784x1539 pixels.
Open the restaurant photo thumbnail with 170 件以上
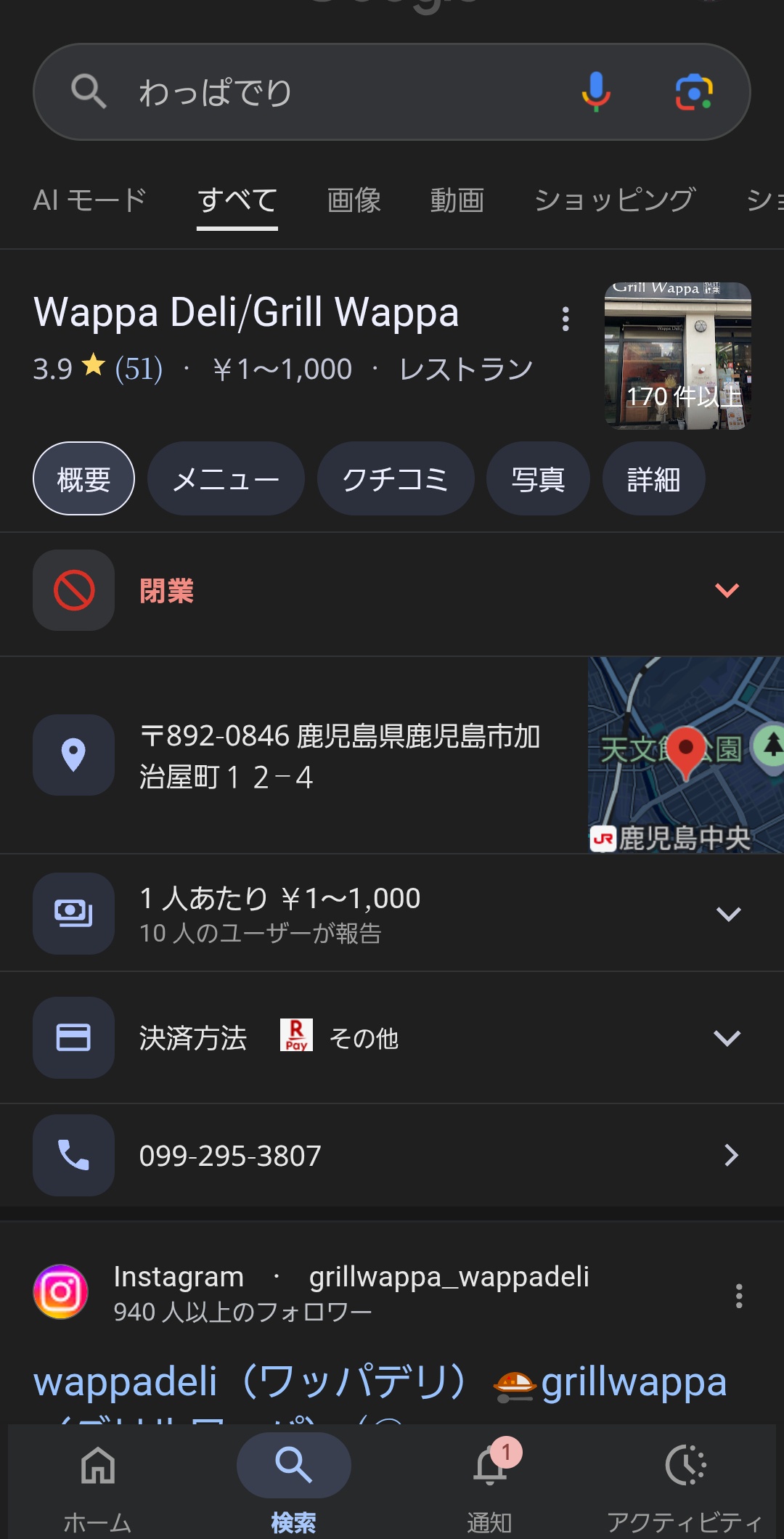677,356
